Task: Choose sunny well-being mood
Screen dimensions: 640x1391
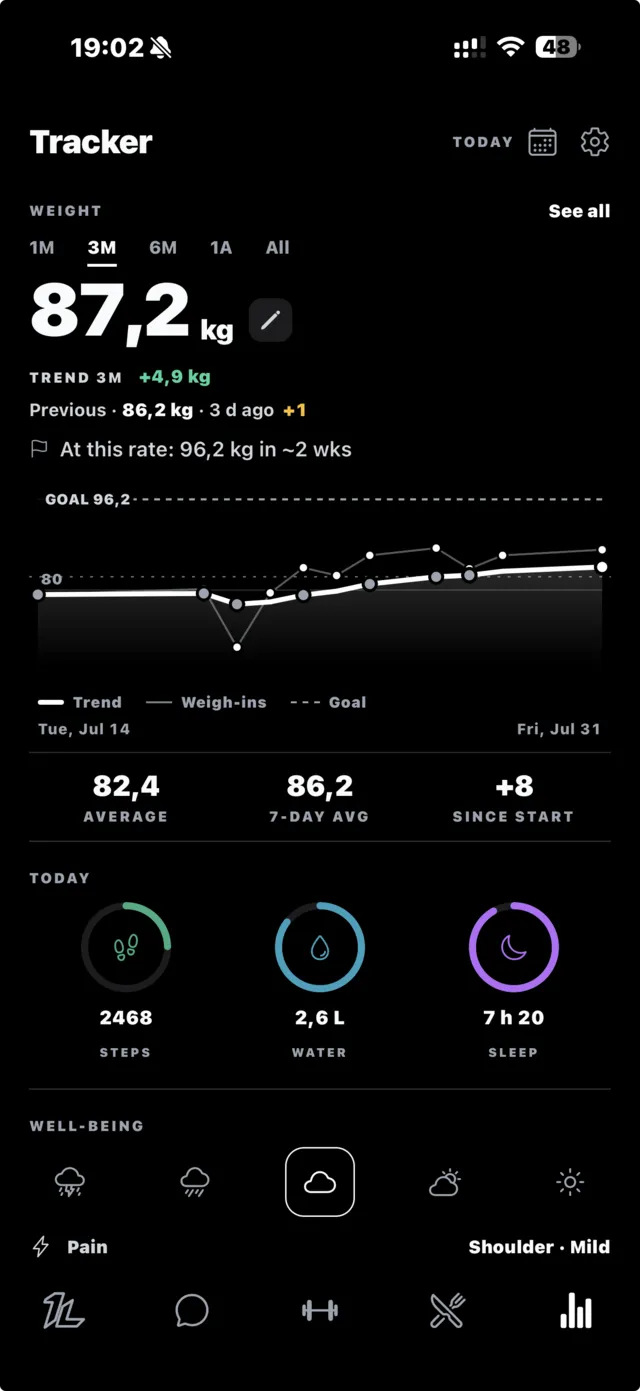Action: click(x=570, y=1182)
